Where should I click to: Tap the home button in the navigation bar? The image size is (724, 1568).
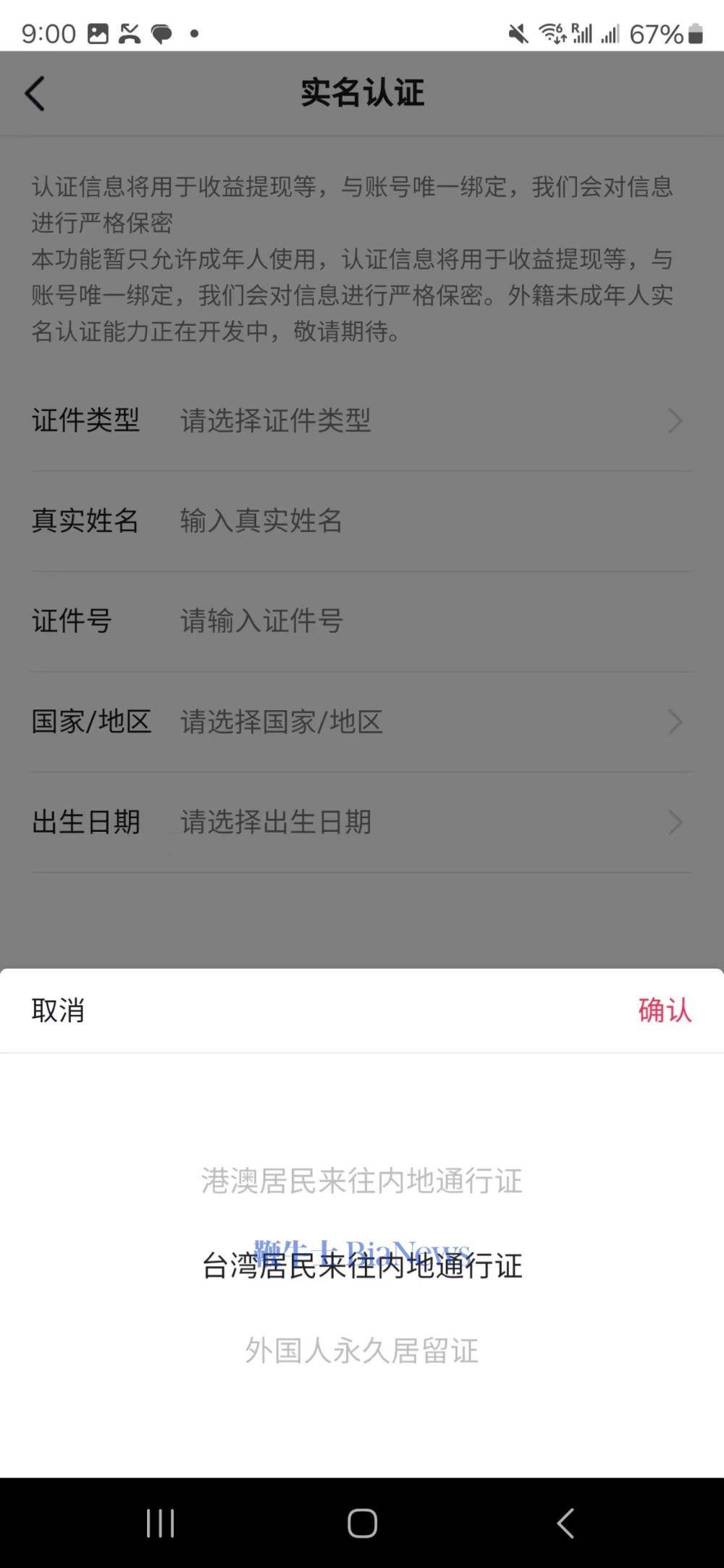[362, 1522]
